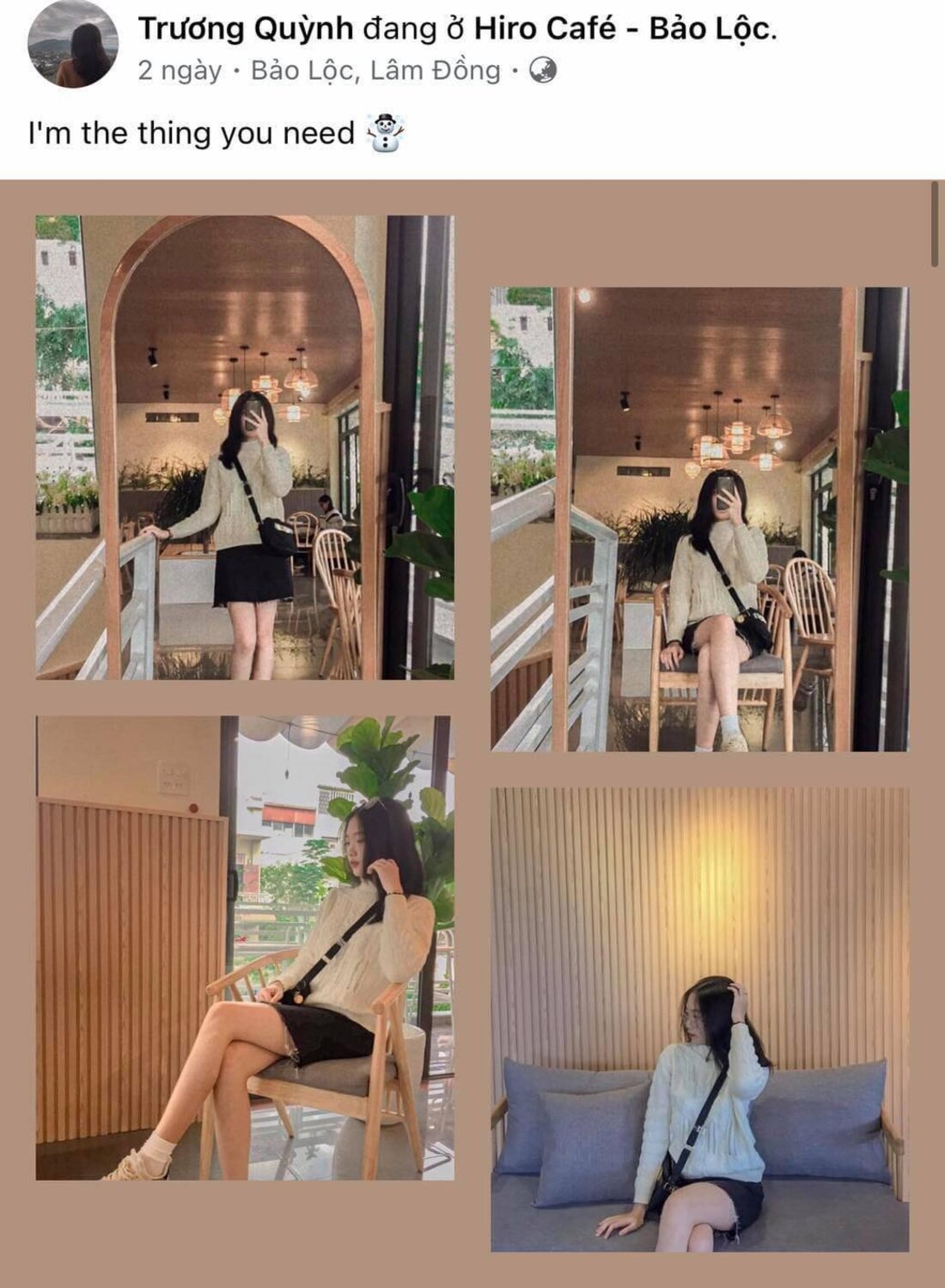Open Trương Quỳnh's profile picture
This screenshot has height=1288, width=945.
(73, 45)
